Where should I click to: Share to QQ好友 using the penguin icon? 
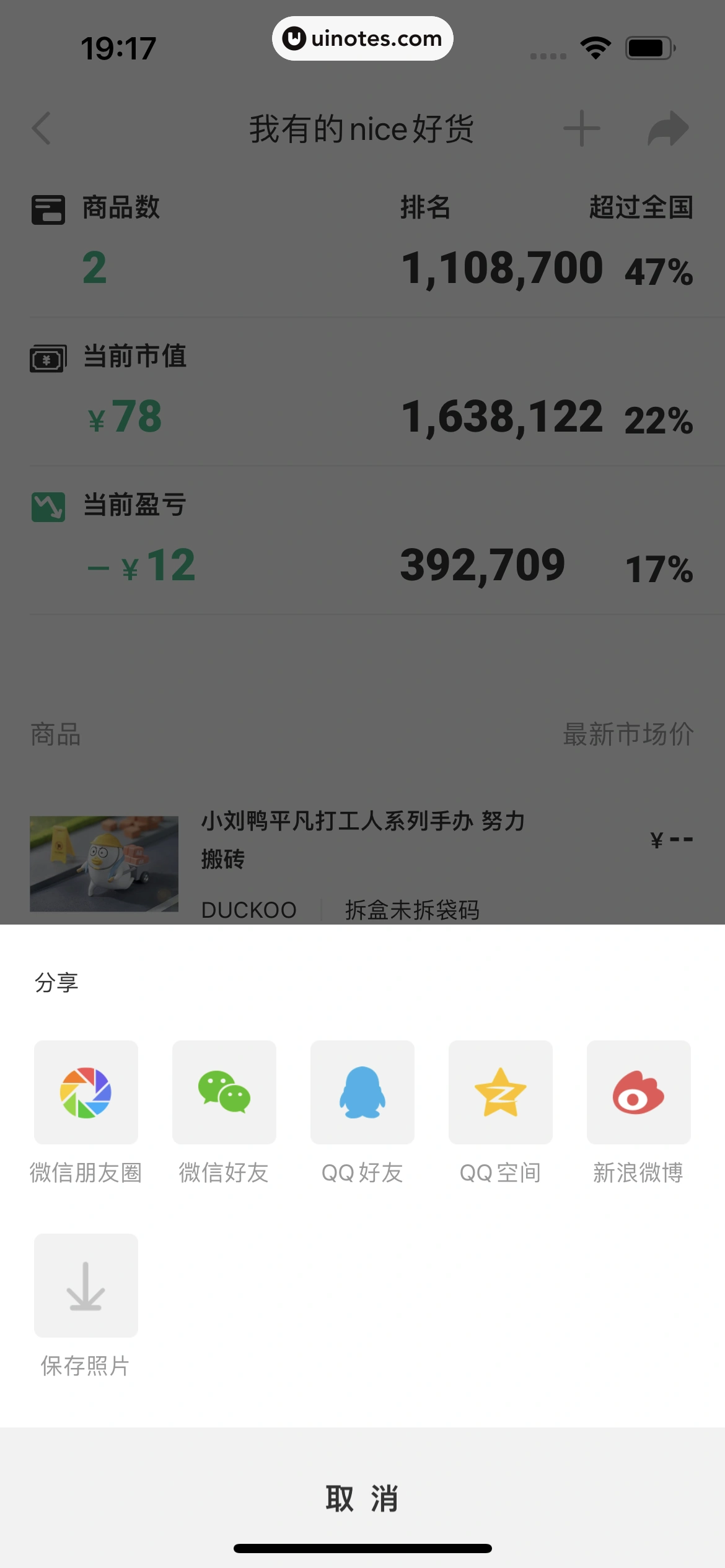pos(362,1091)
